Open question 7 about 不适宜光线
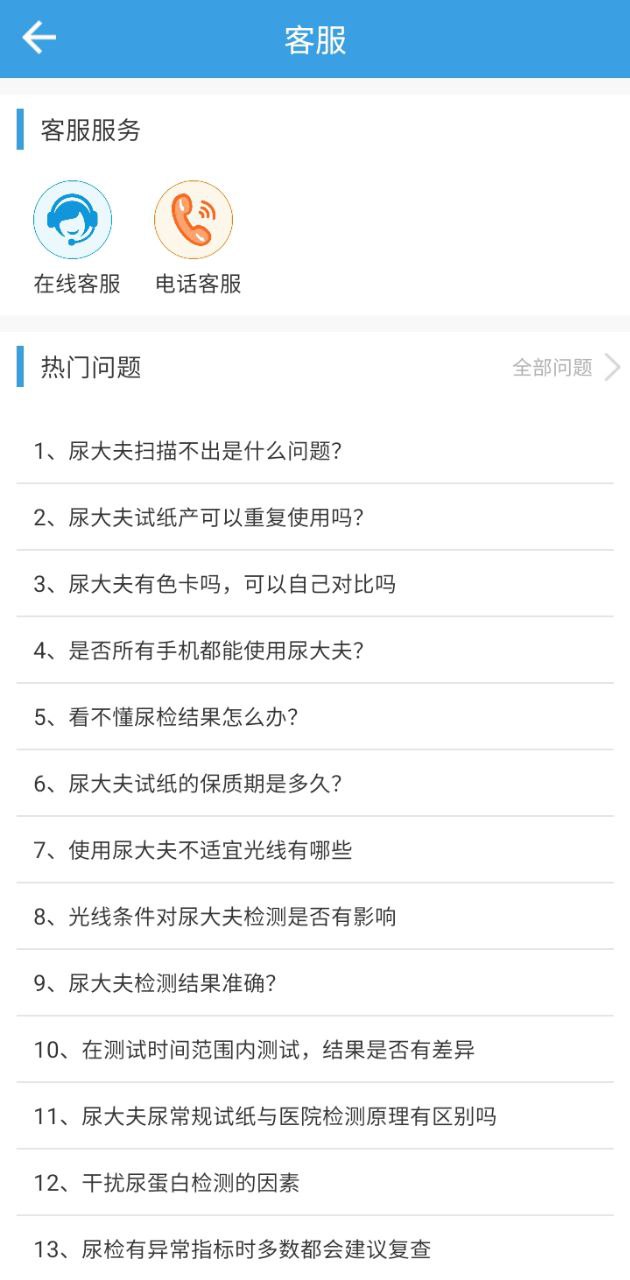This screenshot has width=630, height=1280. click(315, 850)
